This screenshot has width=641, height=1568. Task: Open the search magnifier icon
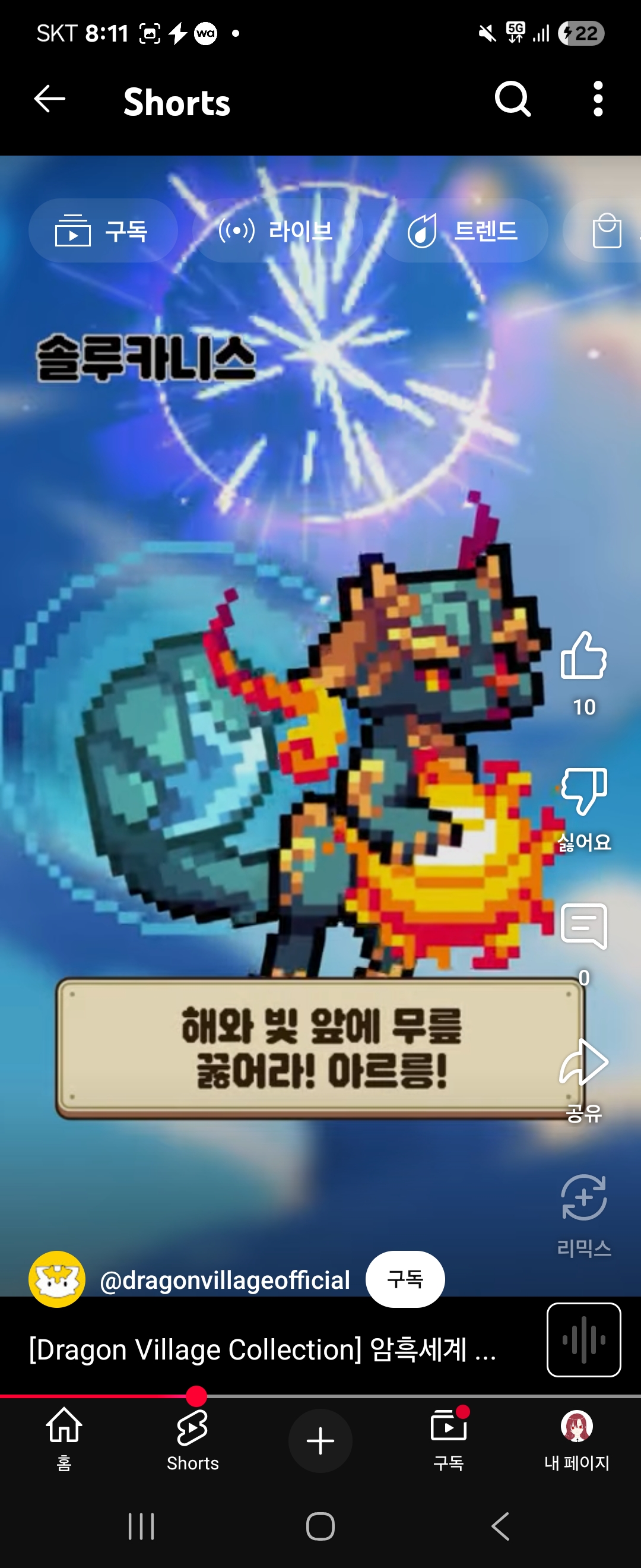pos(513,99)
